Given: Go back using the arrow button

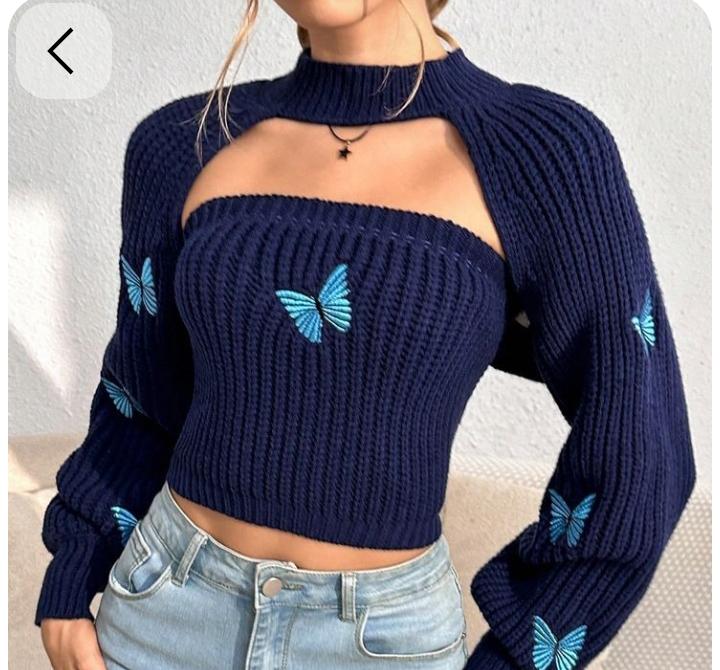Looking at the screenshot, I should [x=62, y=51].
